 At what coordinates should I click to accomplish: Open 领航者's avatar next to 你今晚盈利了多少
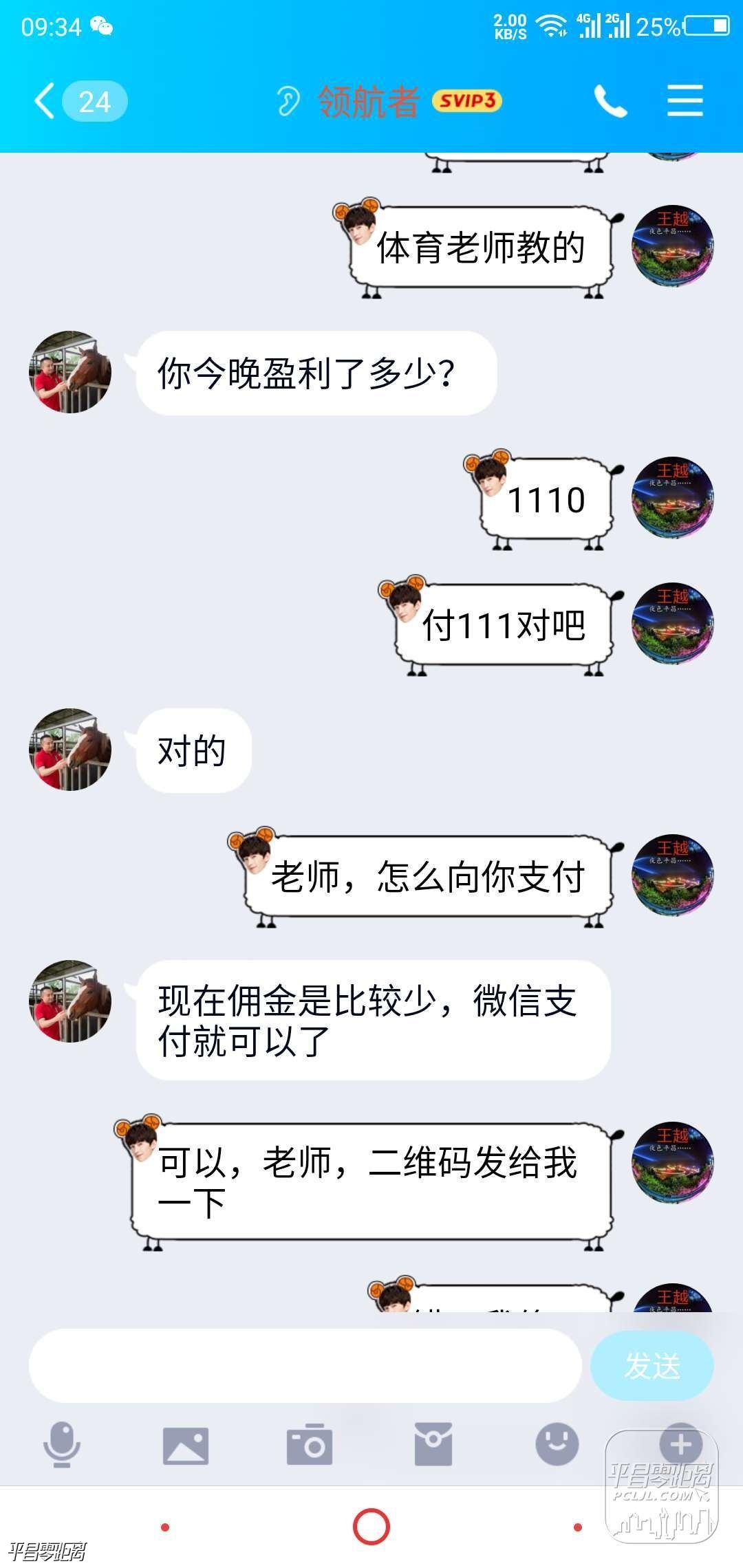click(x=70, y=372)
